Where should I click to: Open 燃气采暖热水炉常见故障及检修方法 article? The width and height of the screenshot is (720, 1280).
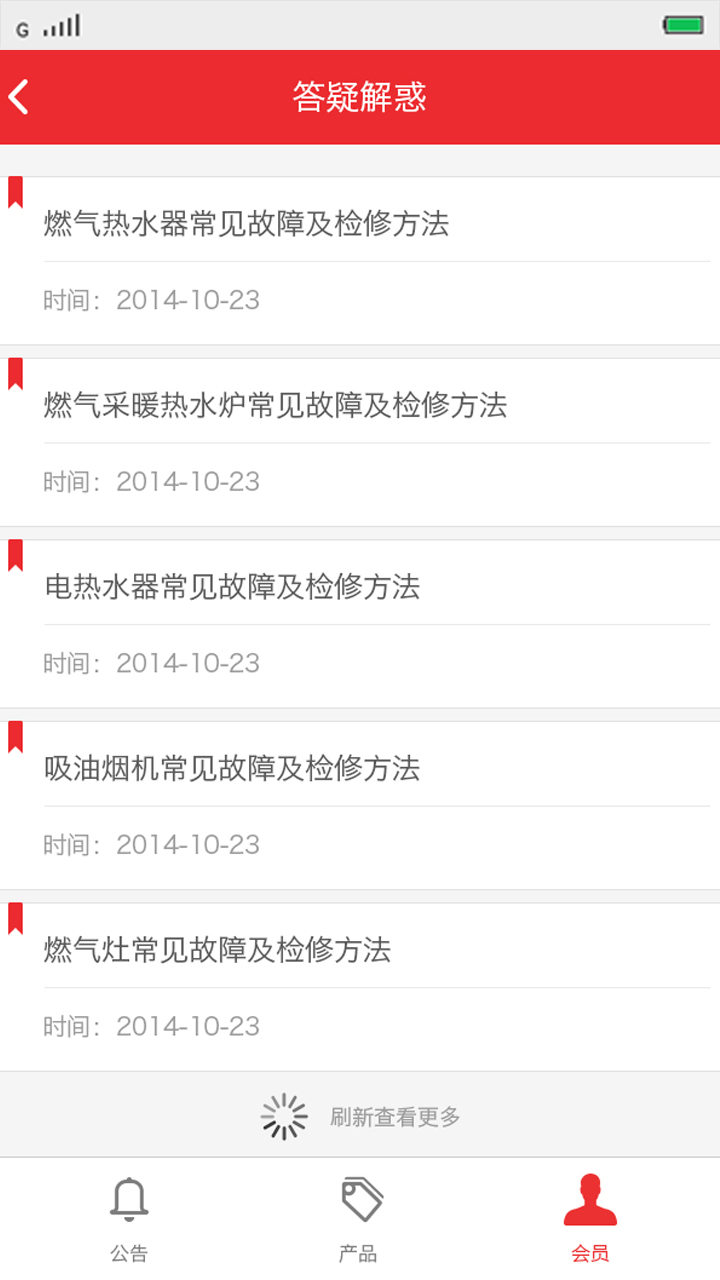(x=360, y=442)
